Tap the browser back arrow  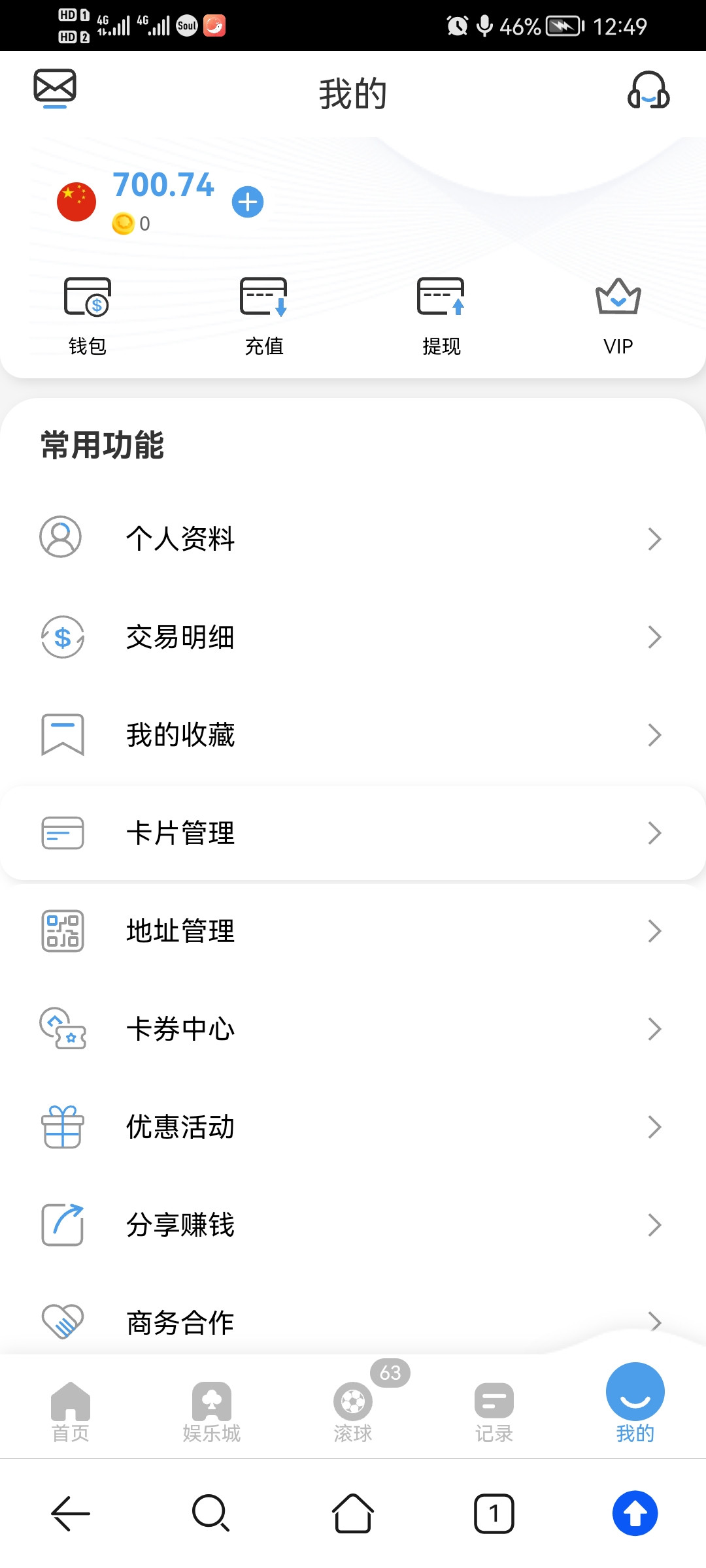(71, 1513)
